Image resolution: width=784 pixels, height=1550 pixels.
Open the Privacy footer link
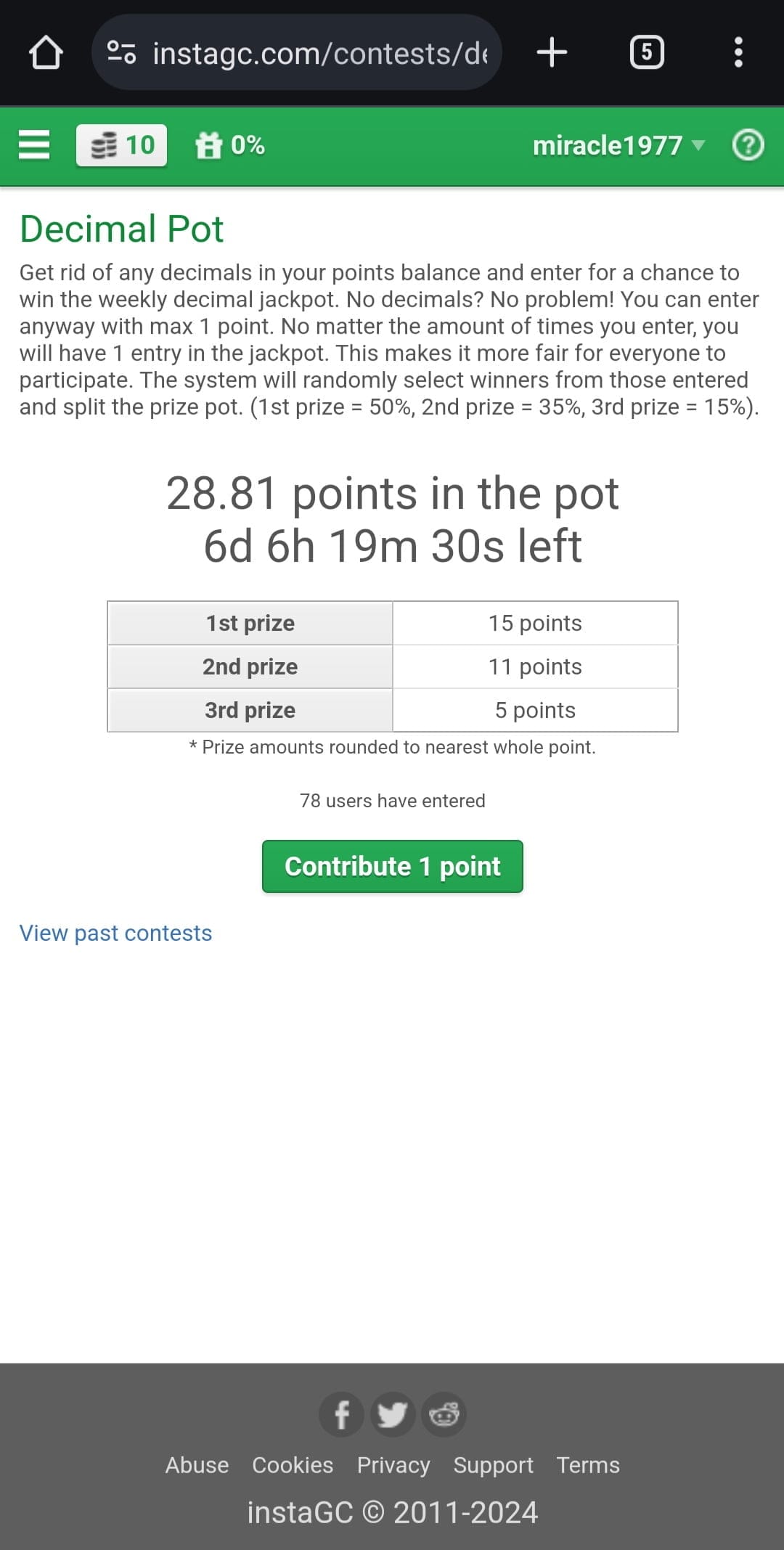393,1465
